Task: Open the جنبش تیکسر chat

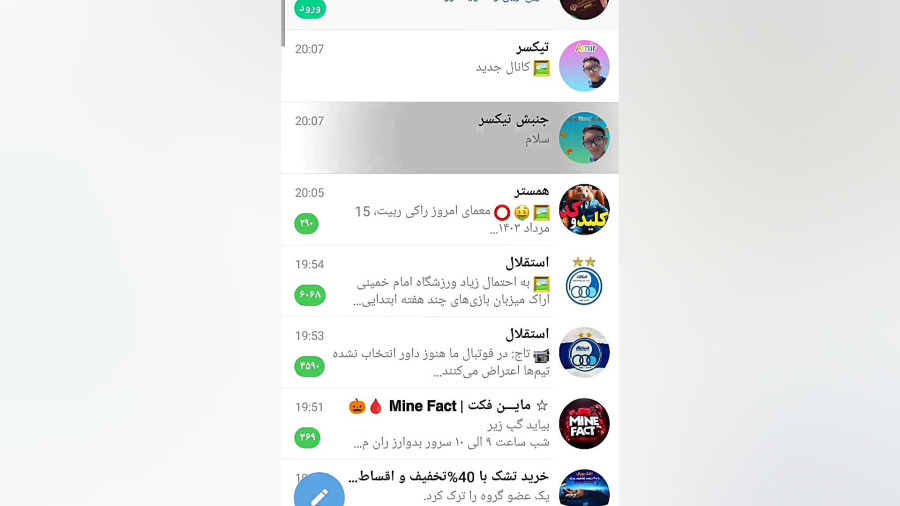Action: click(450, 137)
